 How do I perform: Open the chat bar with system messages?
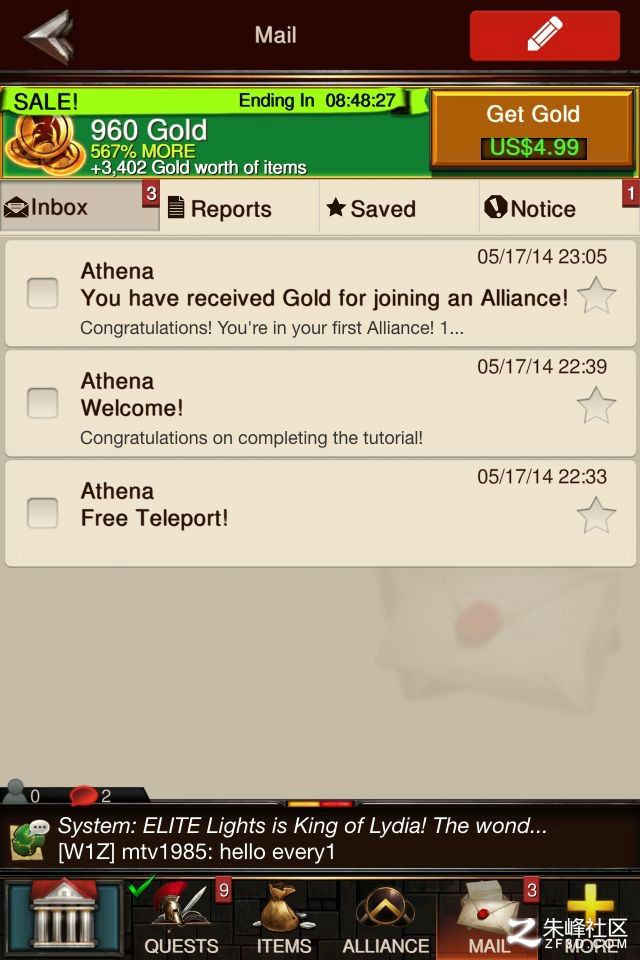click(x=320, y=840)
